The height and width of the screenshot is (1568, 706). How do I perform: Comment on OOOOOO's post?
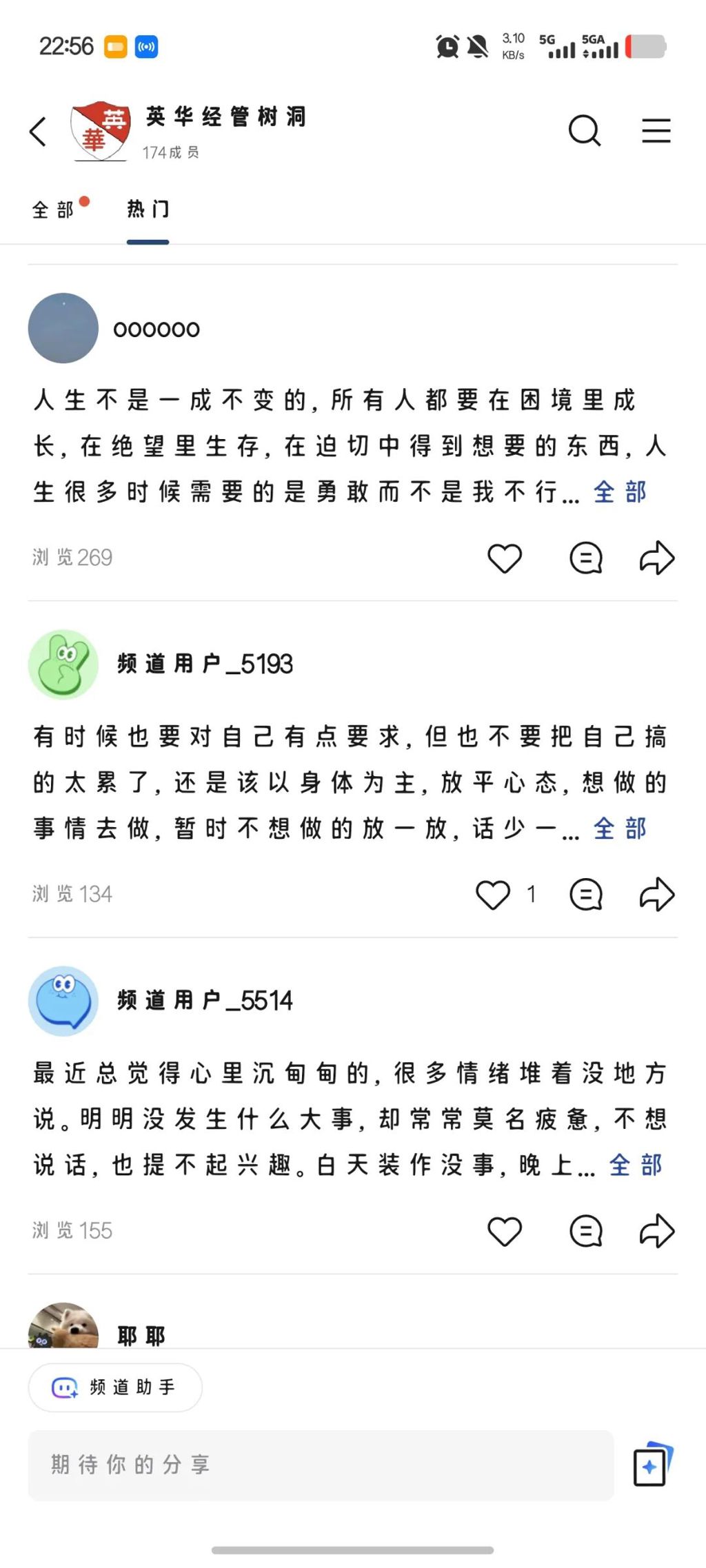586,558
